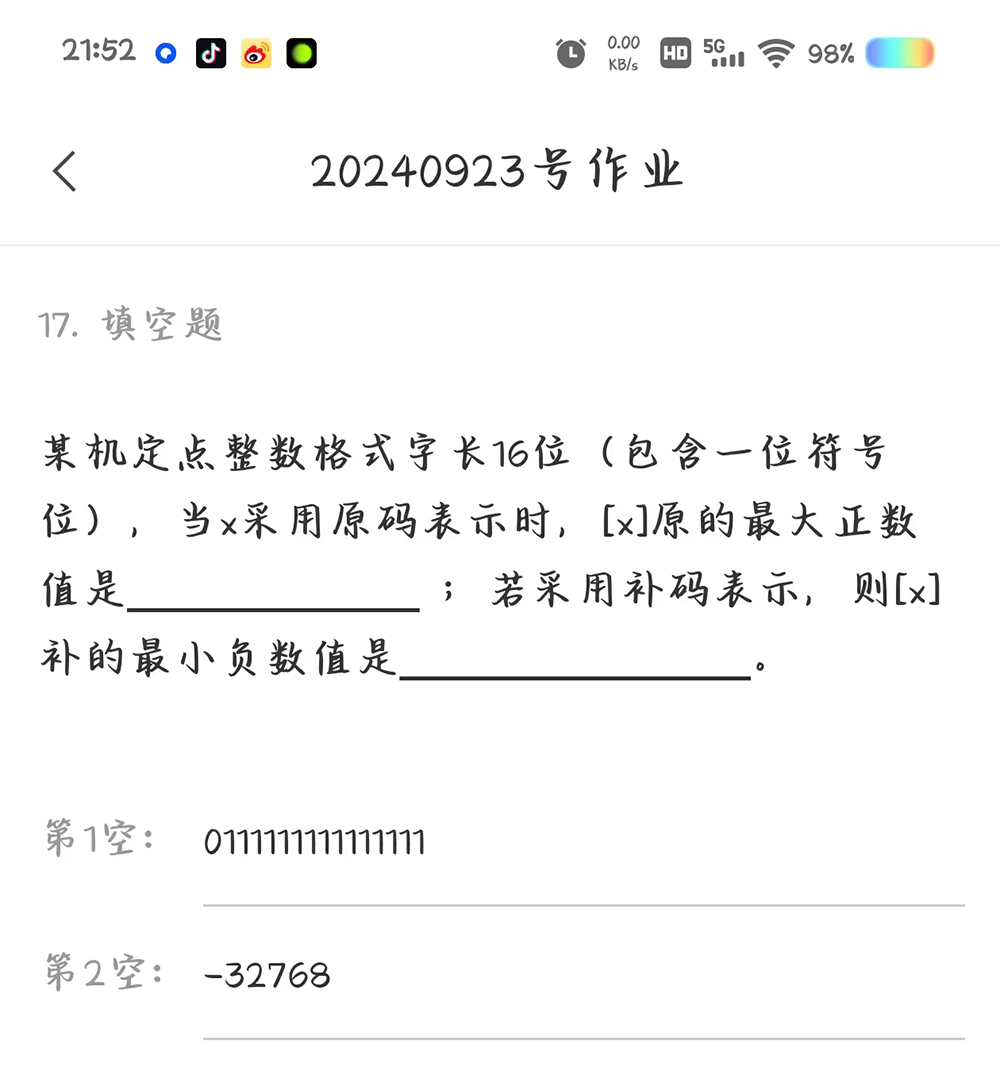
Task: Tap the back arrow to exit the homework
Action: (64, 170)
